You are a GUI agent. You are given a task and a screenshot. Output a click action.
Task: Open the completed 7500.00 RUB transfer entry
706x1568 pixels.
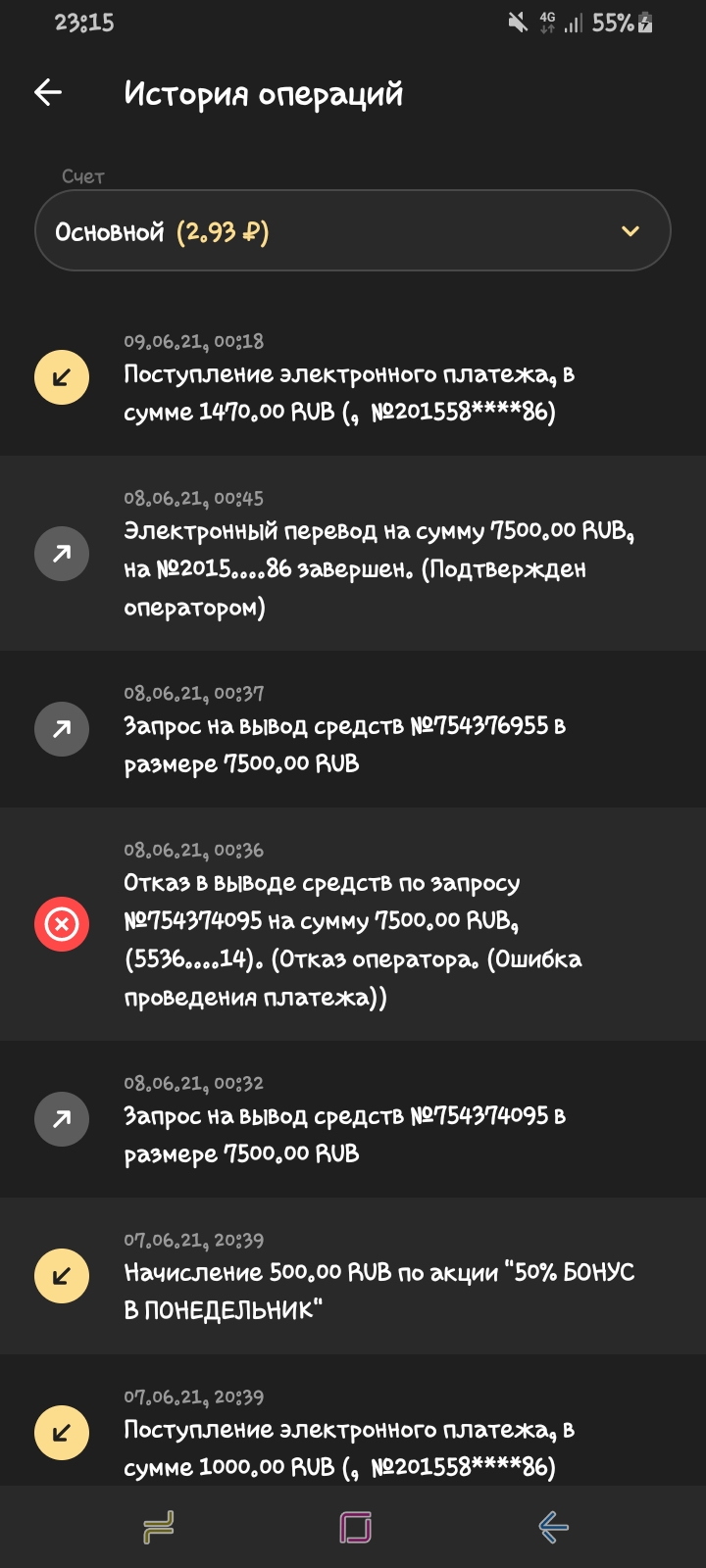353,555
